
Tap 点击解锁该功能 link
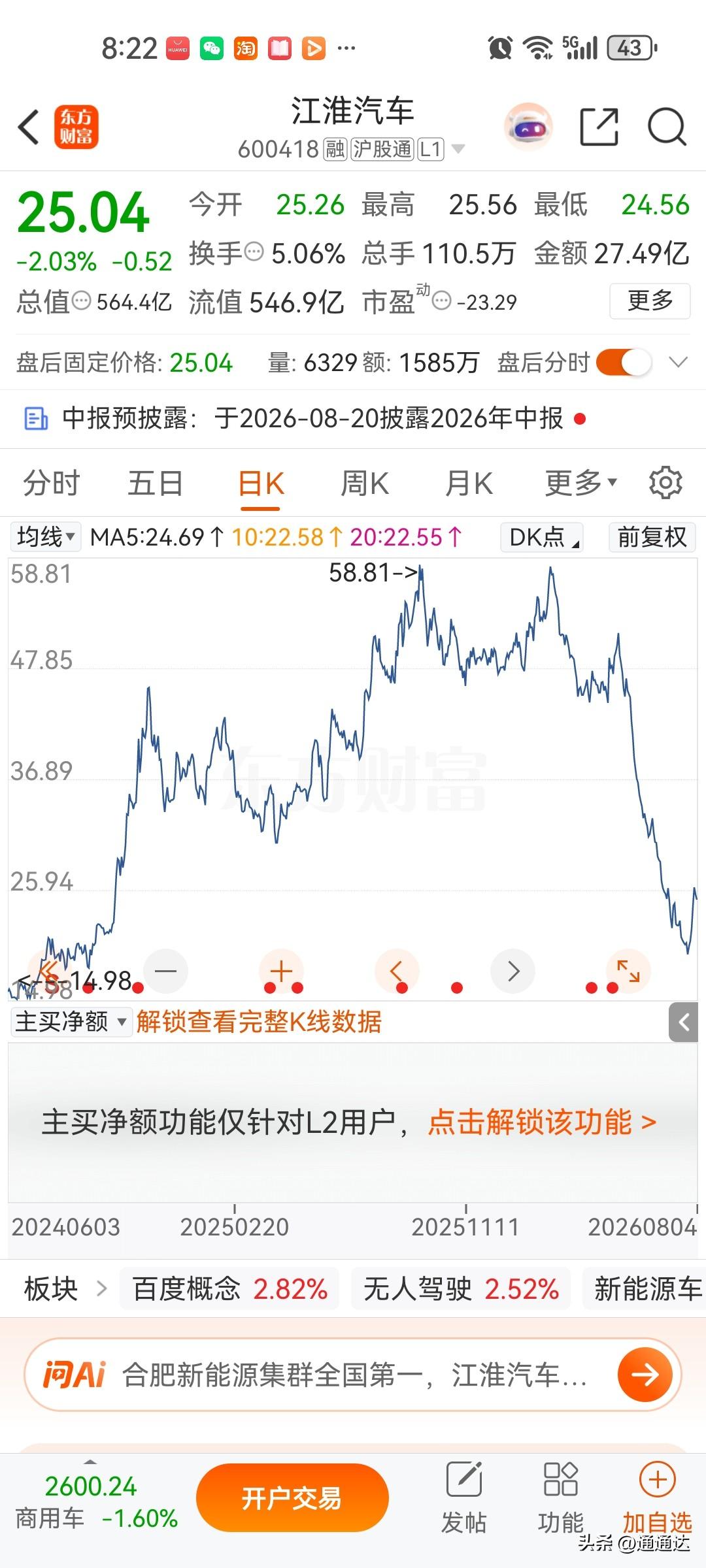[x=542, y=1122]
